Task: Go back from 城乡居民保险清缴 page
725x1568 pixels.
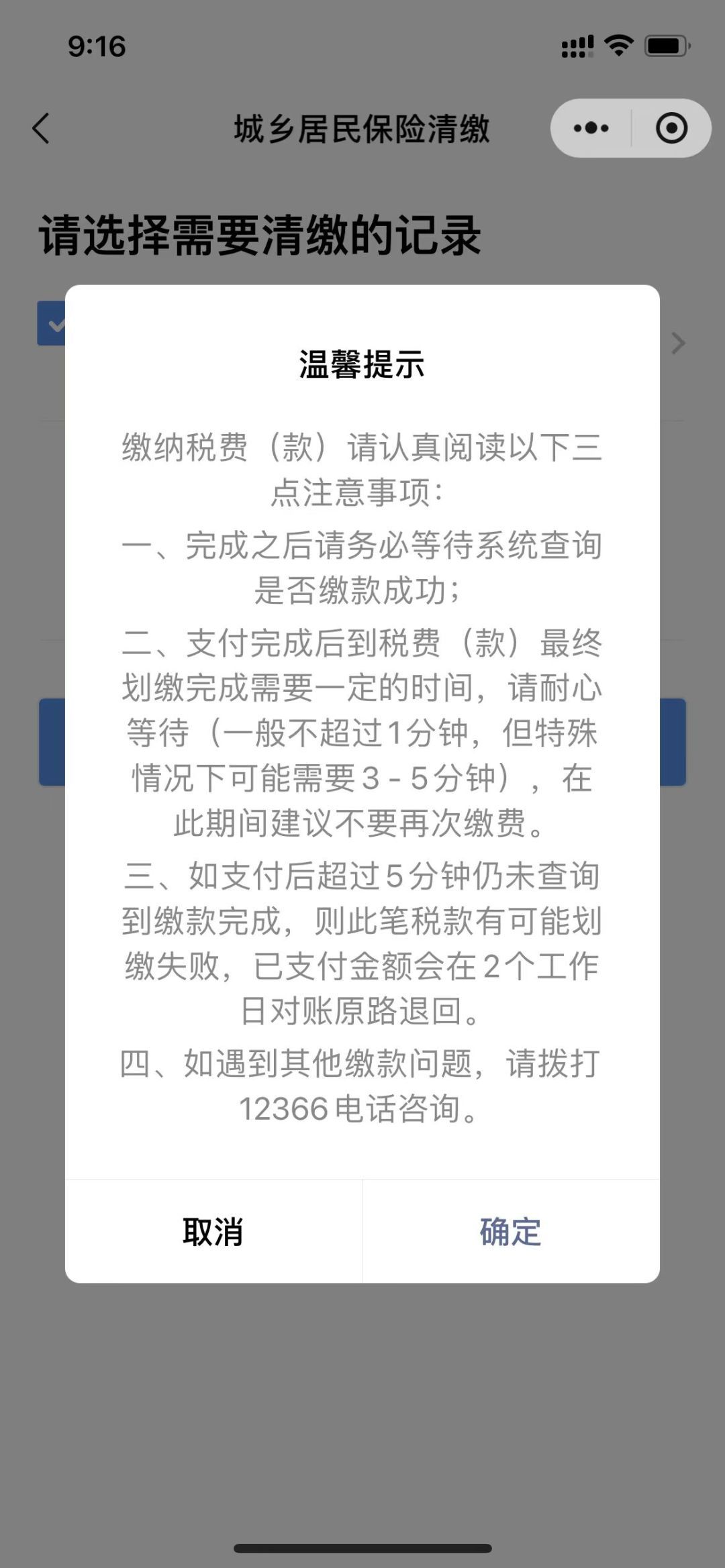Action: 42,128
